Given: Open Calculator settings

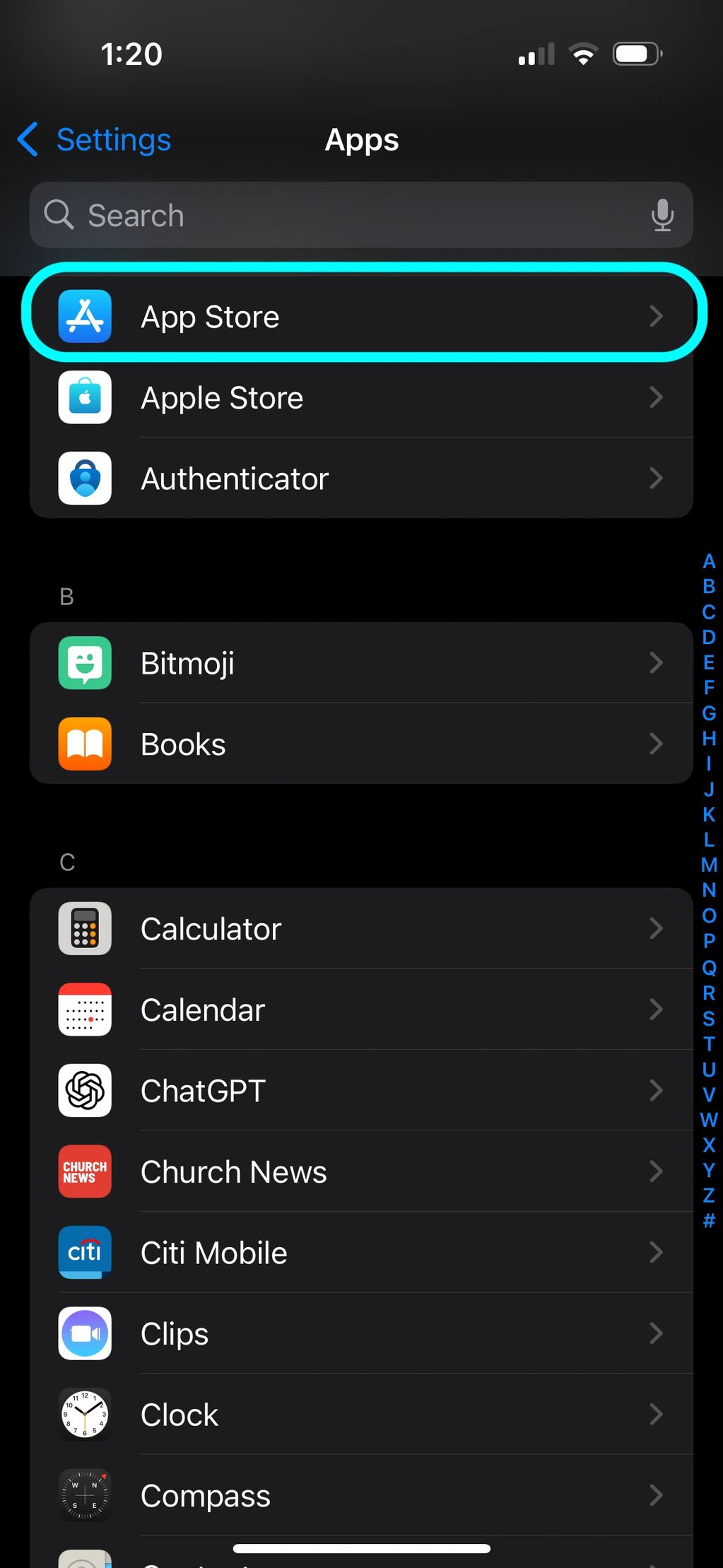Looking at the screenshot, I should [361, 928].
